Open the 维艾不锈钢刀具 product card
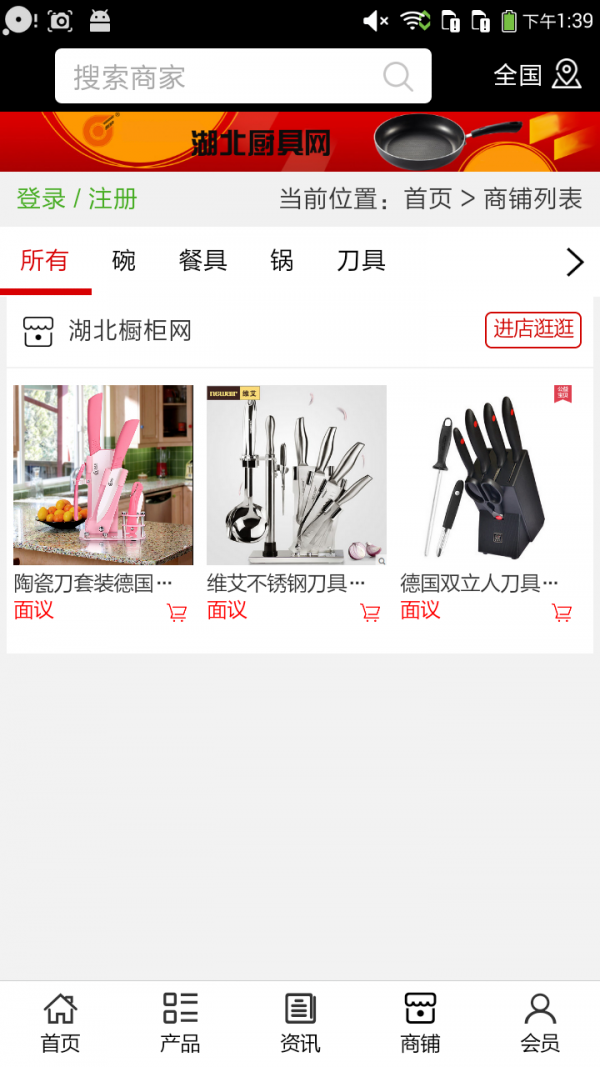The image size is (600, 1067). 296,476
